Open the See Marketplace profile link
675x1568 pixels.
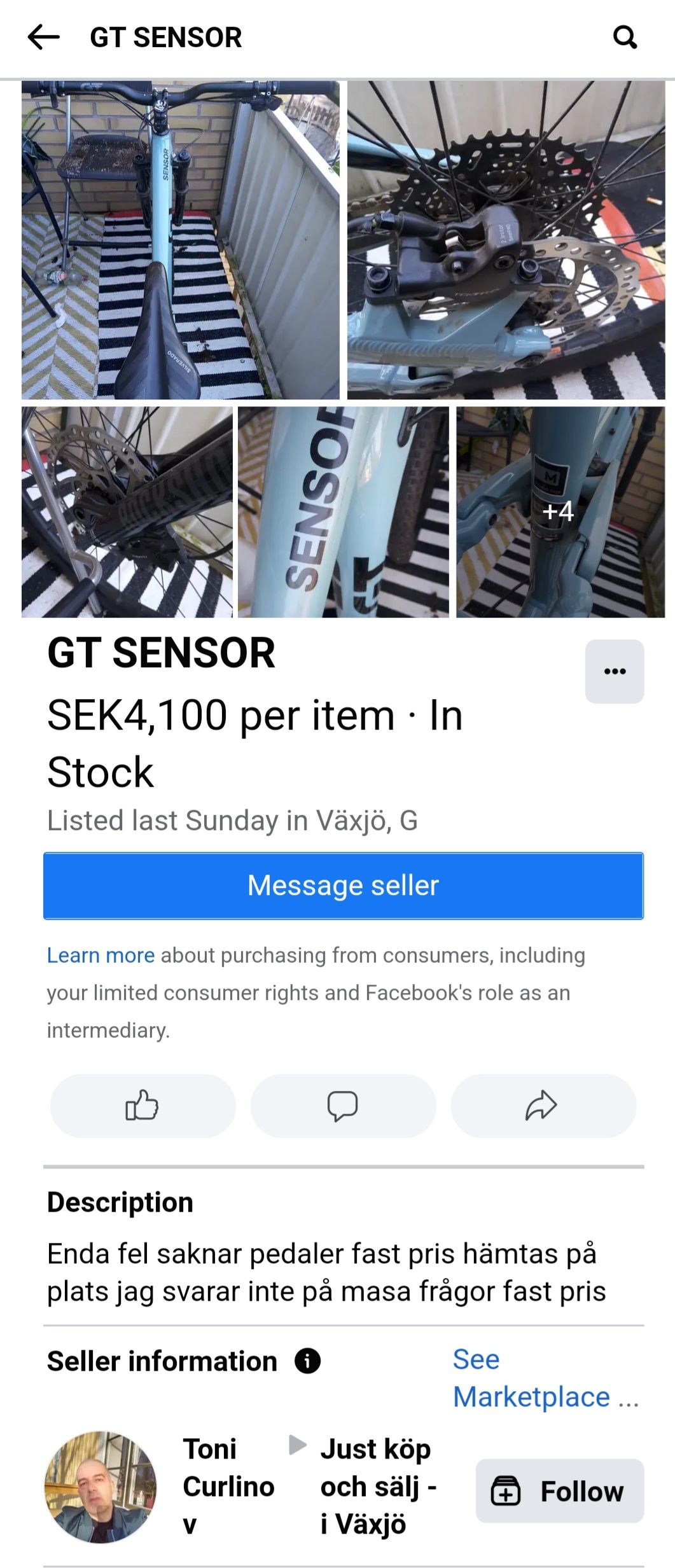(x=531, y=1378)
